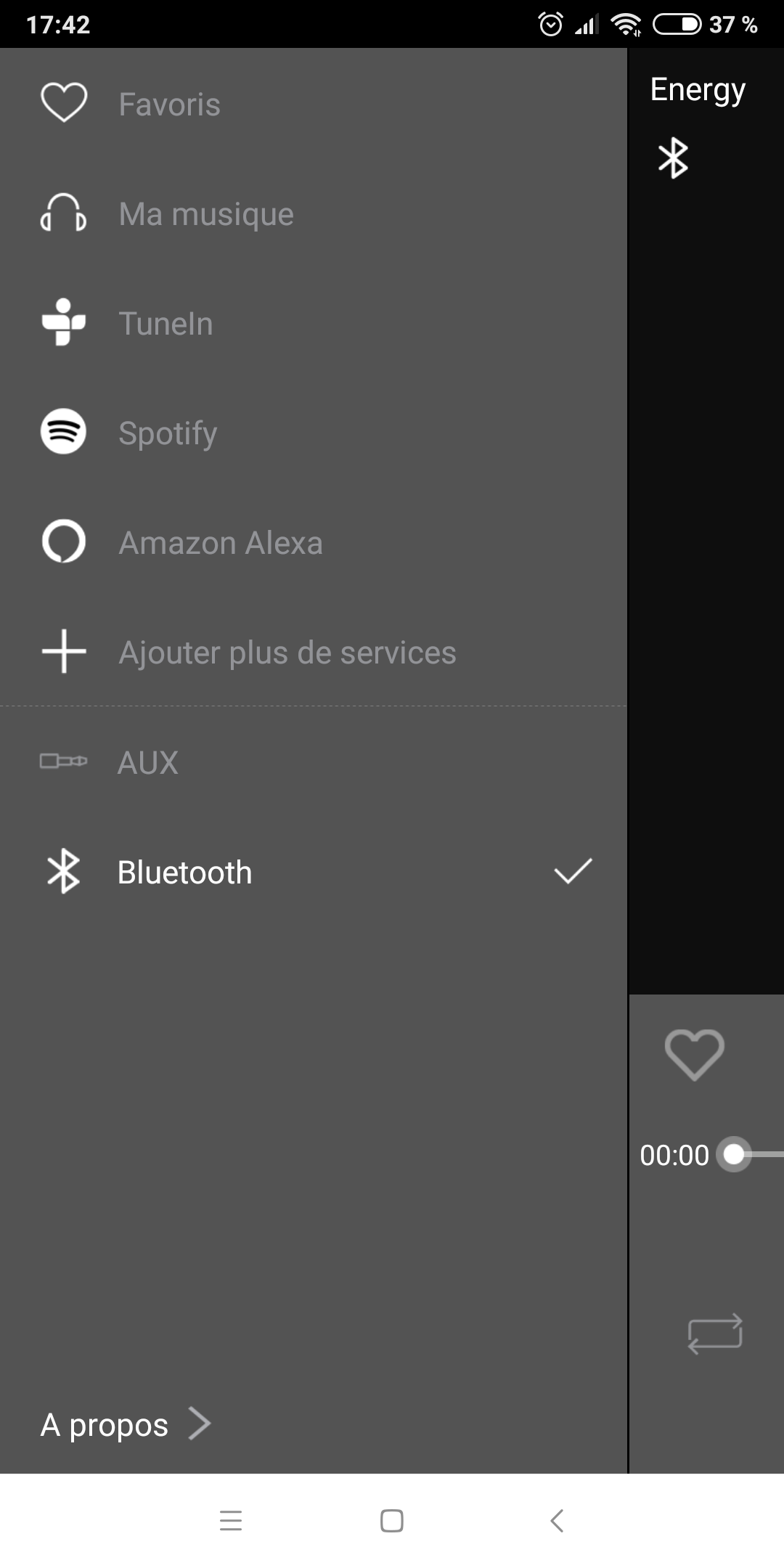
Task: Tap Ajouter plus de services
Action: [287, 653]
